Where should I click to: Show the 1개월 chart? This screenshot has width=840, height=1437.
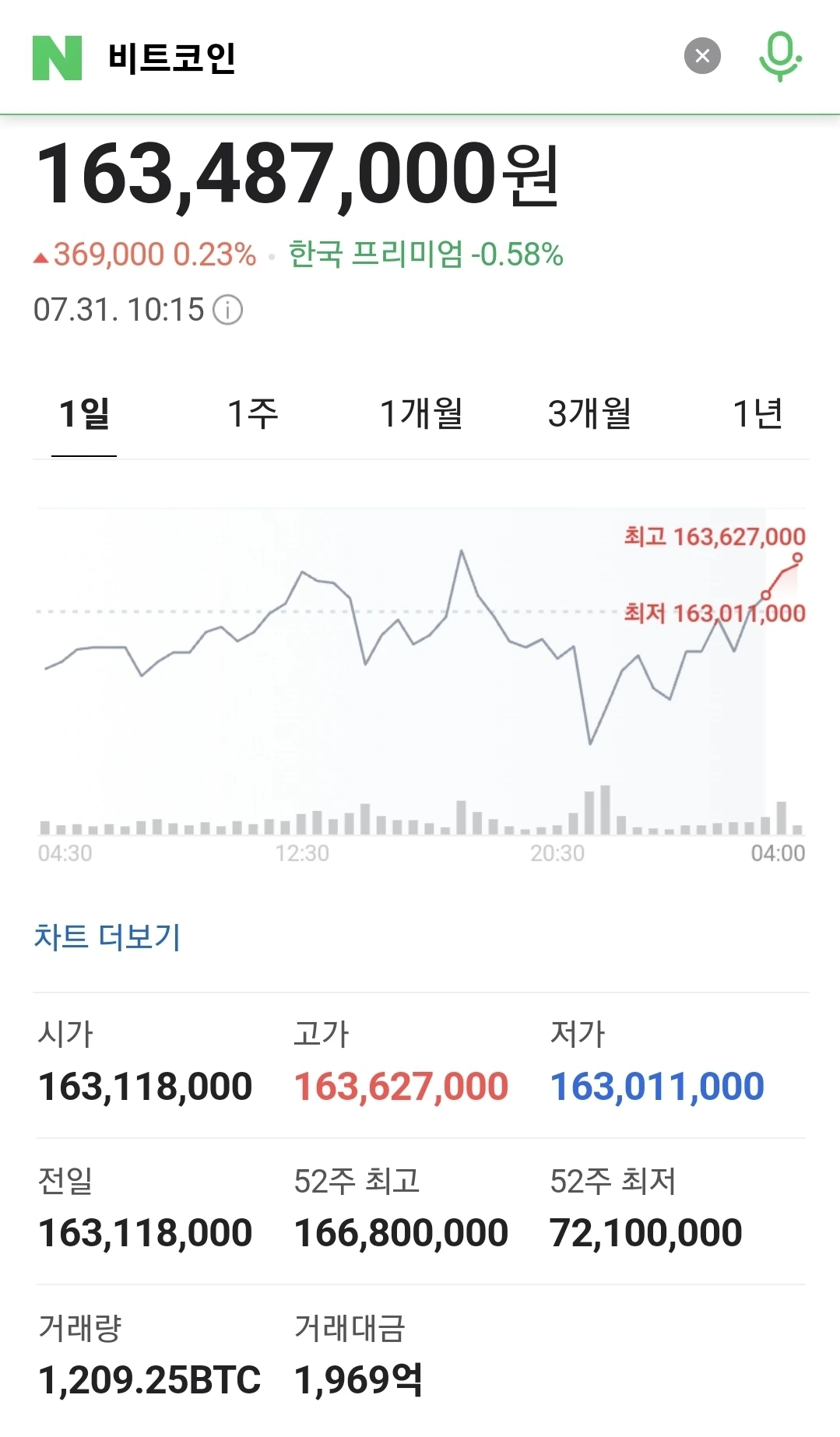pyautogui.click(x=420, y=414)
